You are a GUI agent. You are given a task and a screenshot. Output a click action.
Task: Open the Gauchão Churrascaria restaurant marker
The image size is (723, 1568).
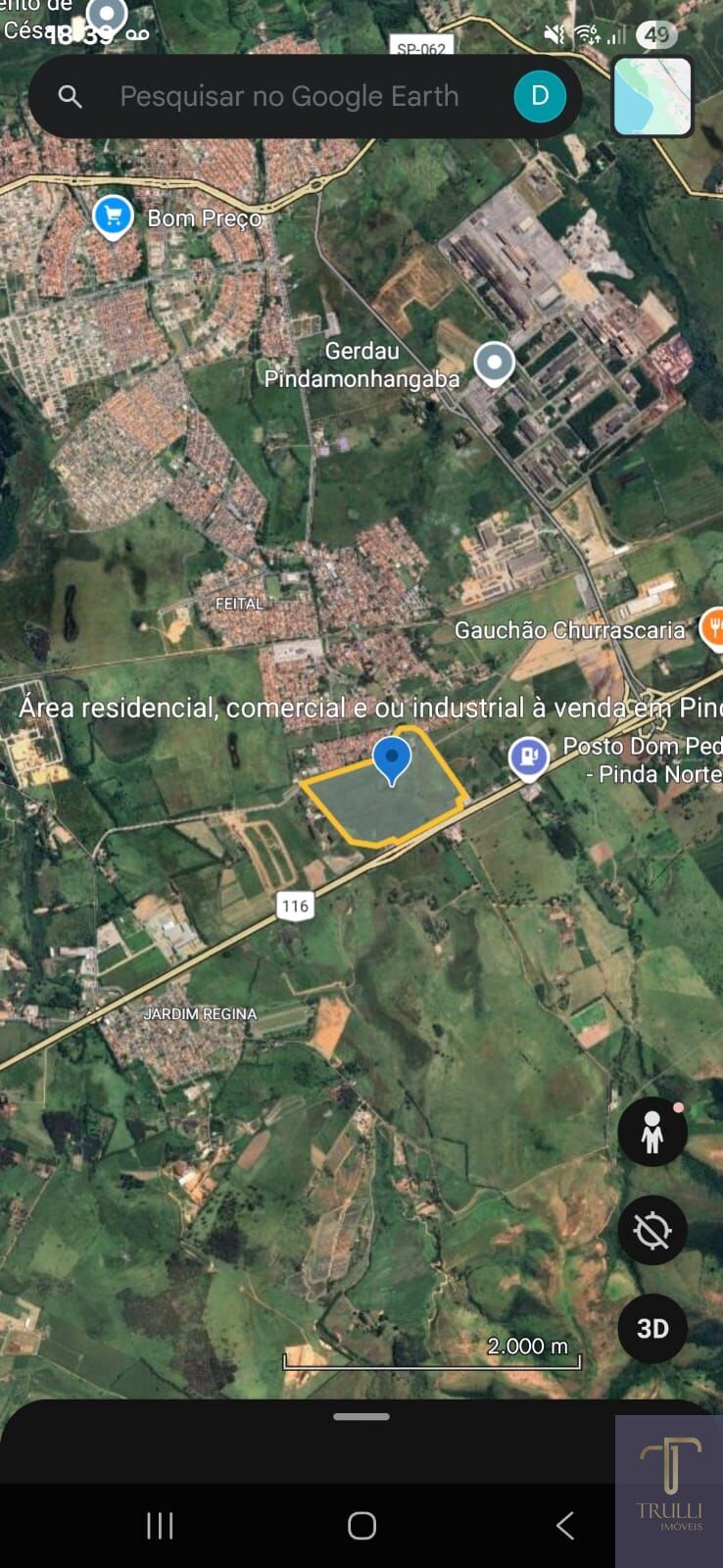pyautogui.click(x=714, y=628)
